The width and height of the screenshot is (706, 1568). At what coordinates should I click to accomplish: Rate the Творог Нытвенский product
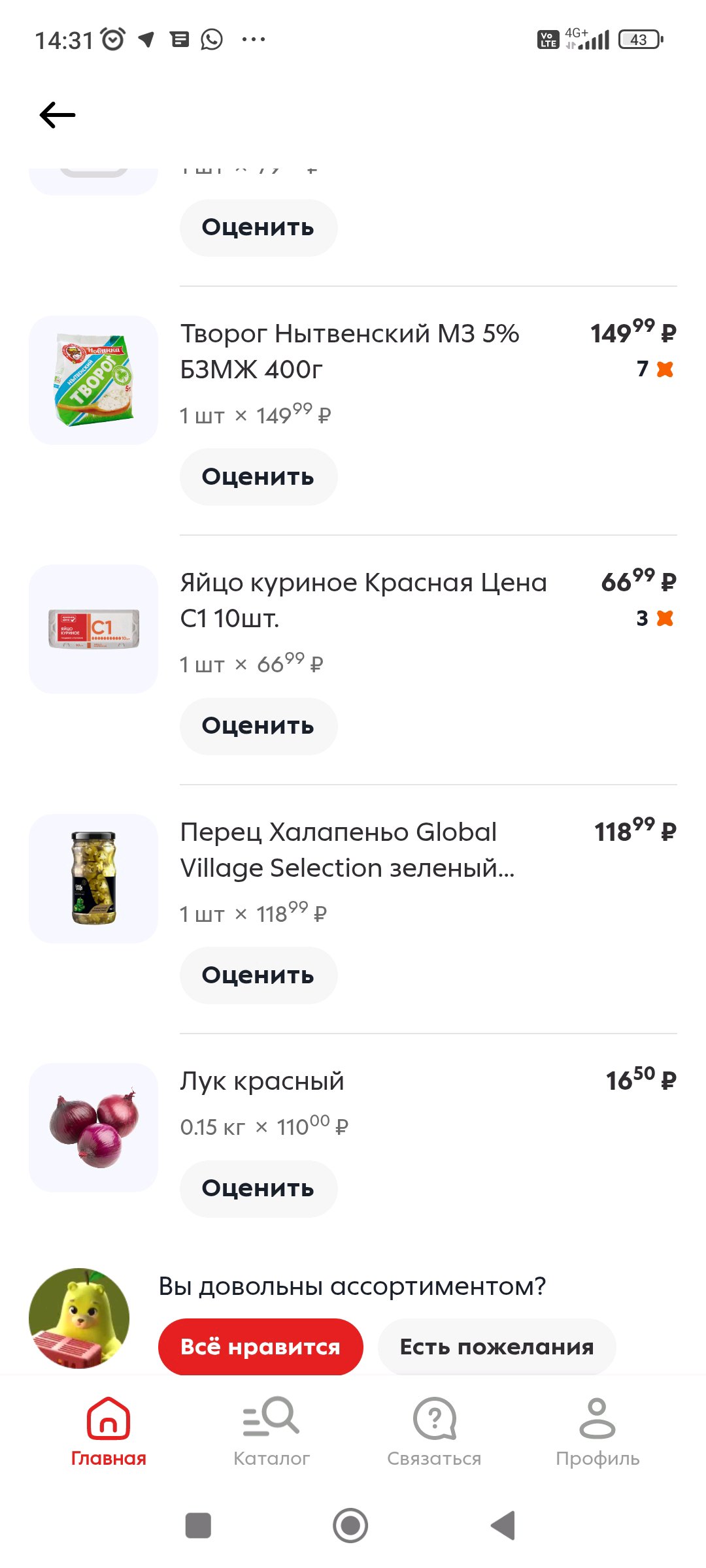coord(258,477)
